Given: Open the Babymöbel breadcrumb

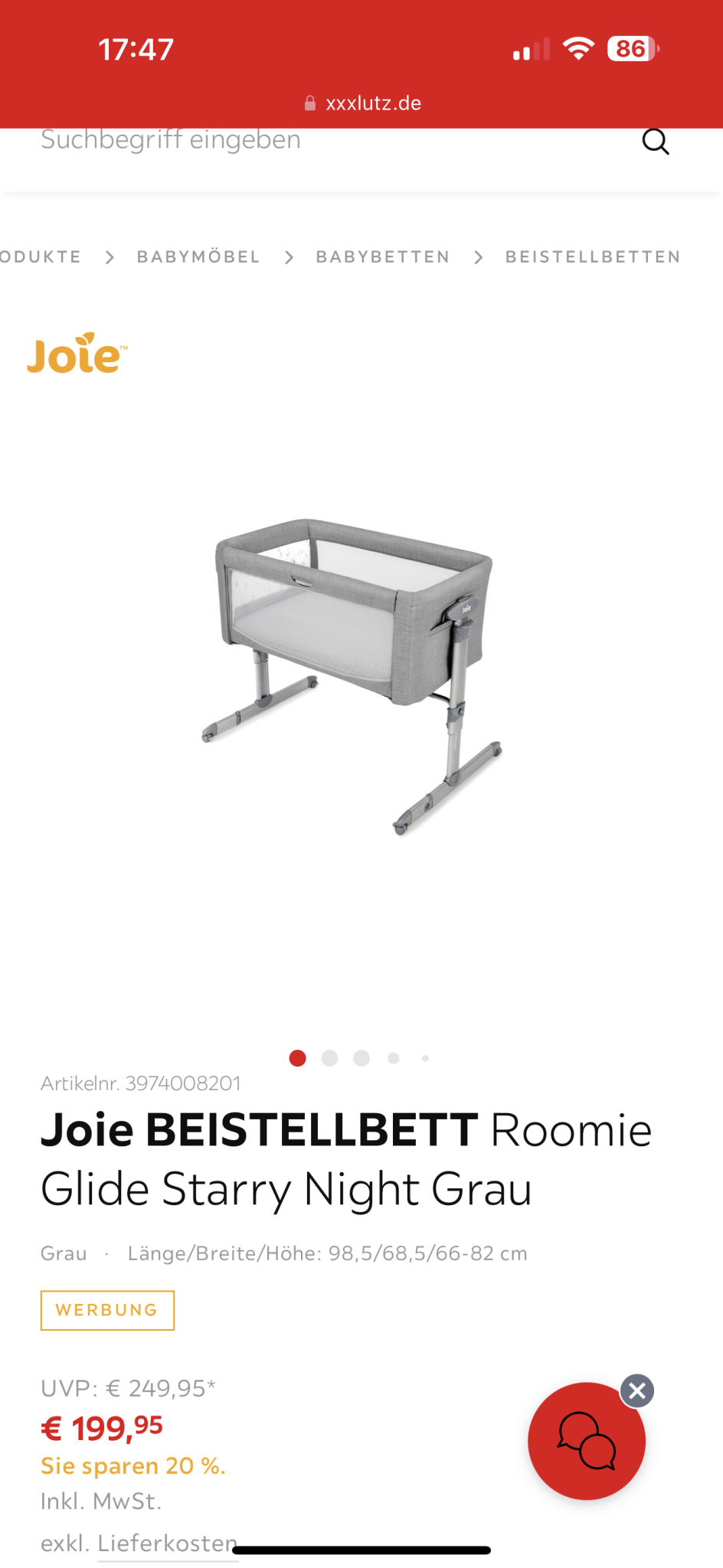Looking at the screenshot, I should 198,257.
